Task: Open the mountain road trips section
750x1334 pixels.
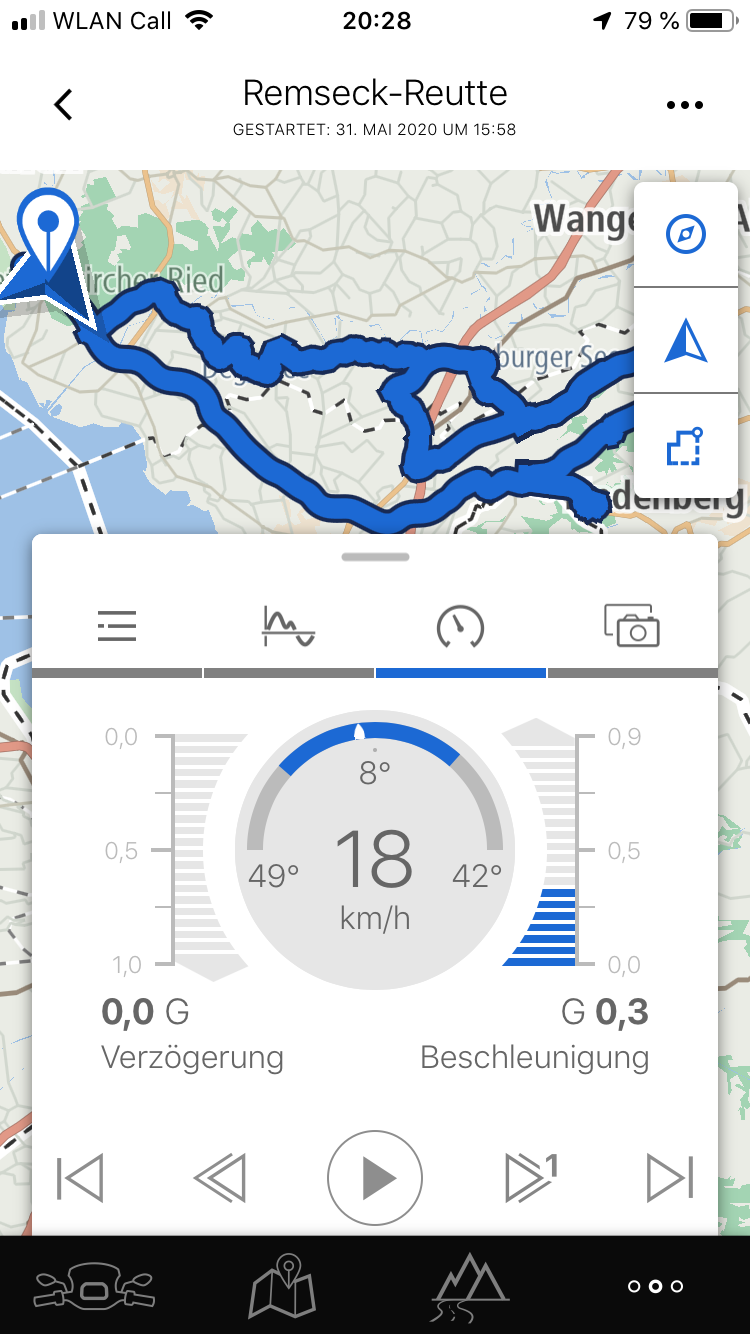Action: coord(469,1286)
